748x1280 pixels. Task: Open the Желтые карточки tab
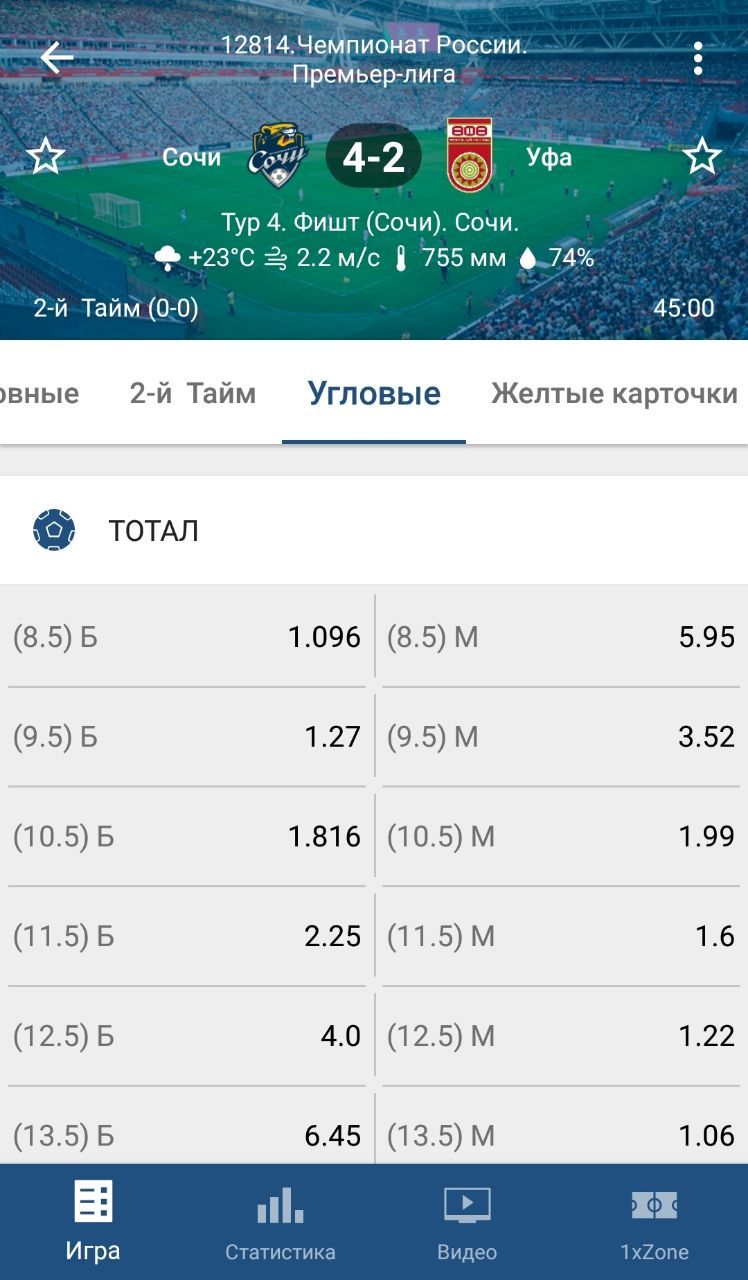pyautogui.click(x=614, y=393)
